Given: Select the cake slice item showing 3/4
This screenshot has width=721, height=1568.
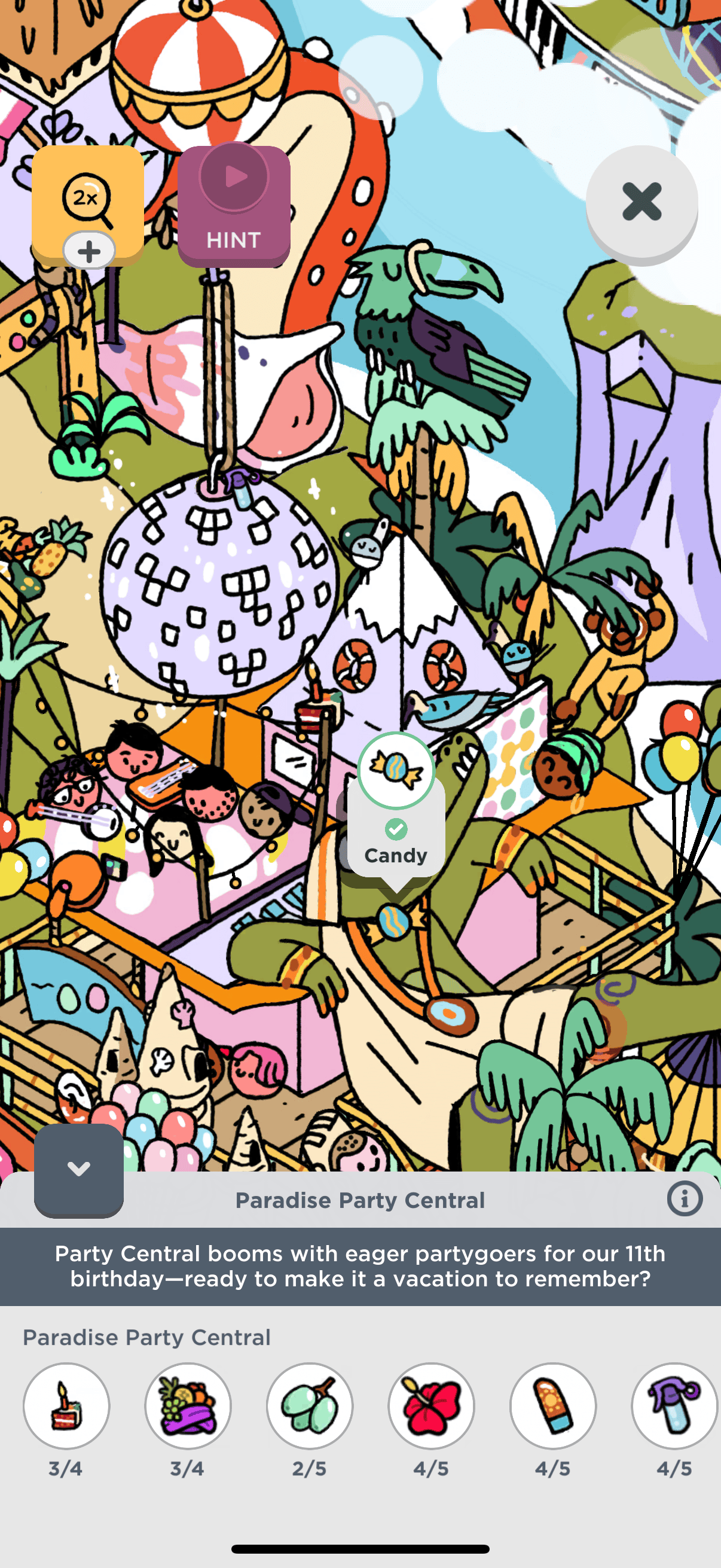Looking at the screenshot, I should click(x=66, y=1405).
